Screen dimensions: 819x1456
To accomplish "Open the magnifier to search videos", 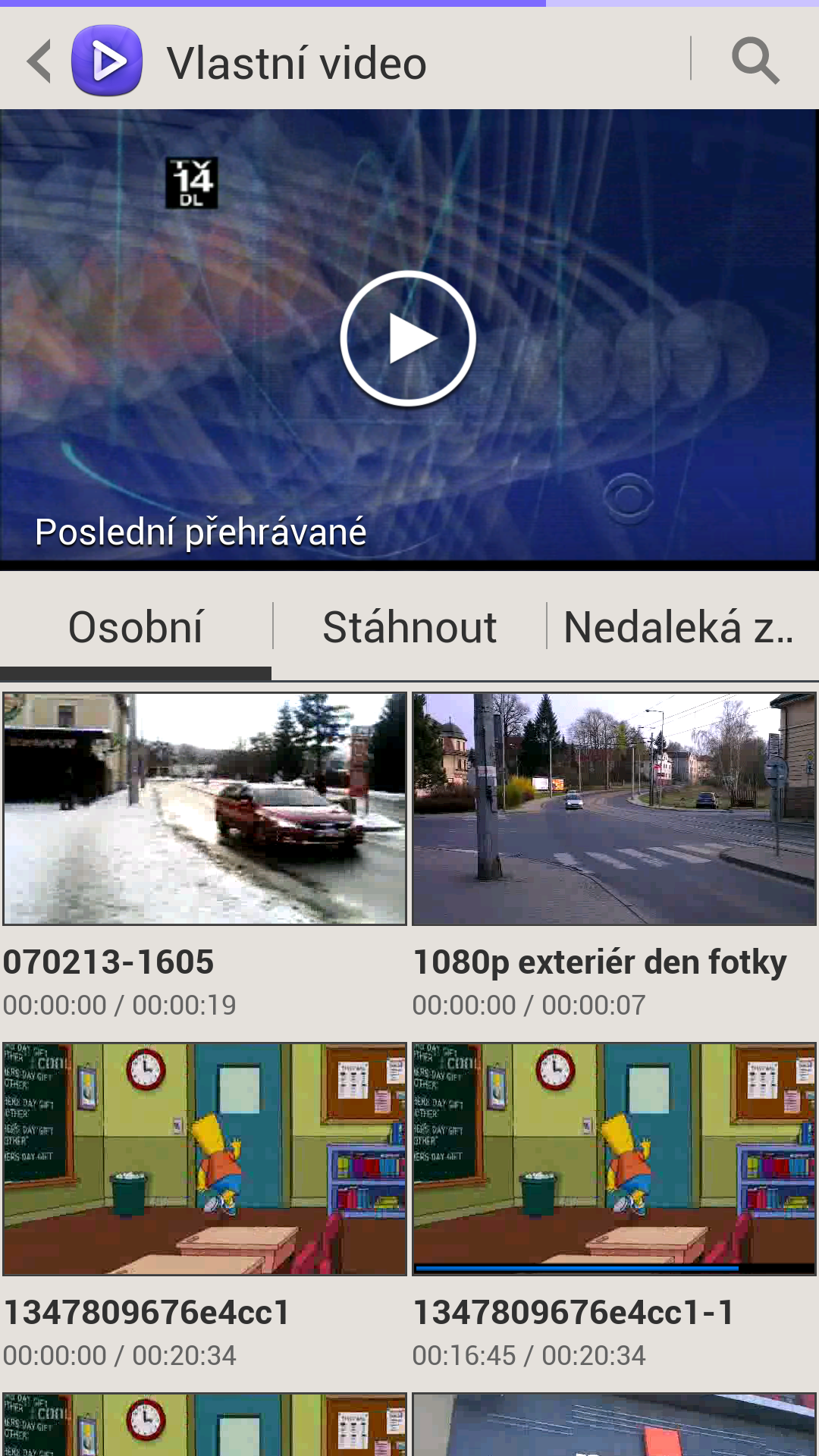I will [x=756, y=61].
